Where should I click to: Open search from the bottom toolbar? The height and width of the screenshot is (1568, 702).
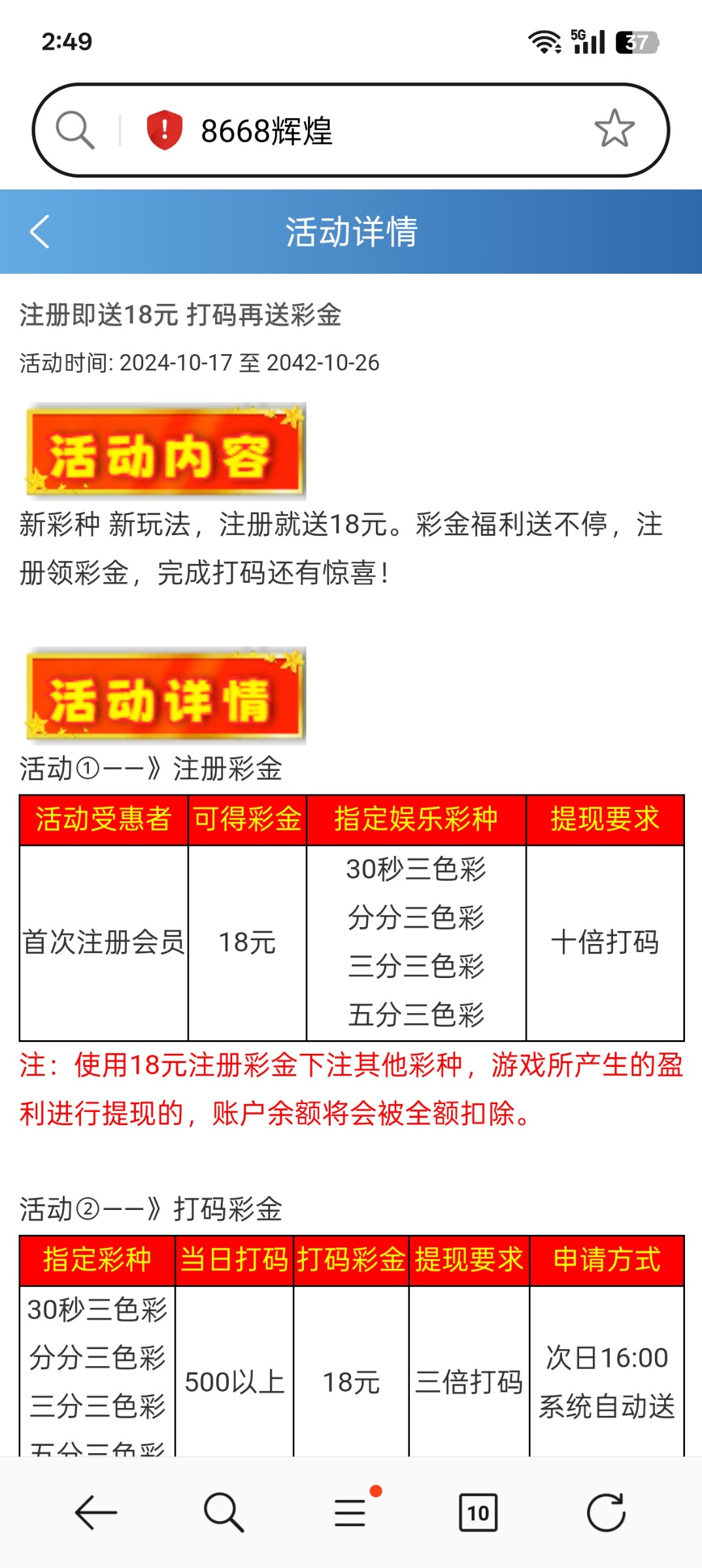coord(224,1512)
